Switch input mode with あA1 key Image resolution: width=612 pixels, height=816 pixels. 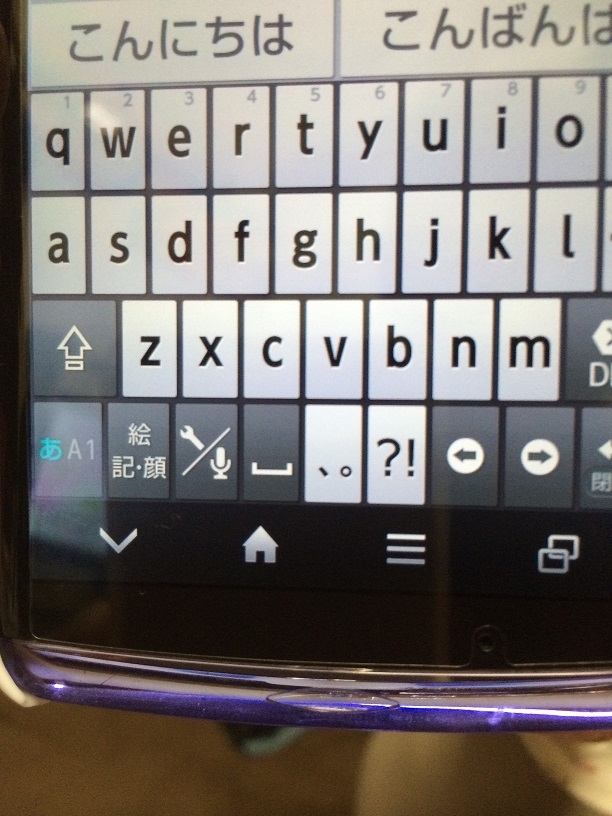click(x=67, y=450)
